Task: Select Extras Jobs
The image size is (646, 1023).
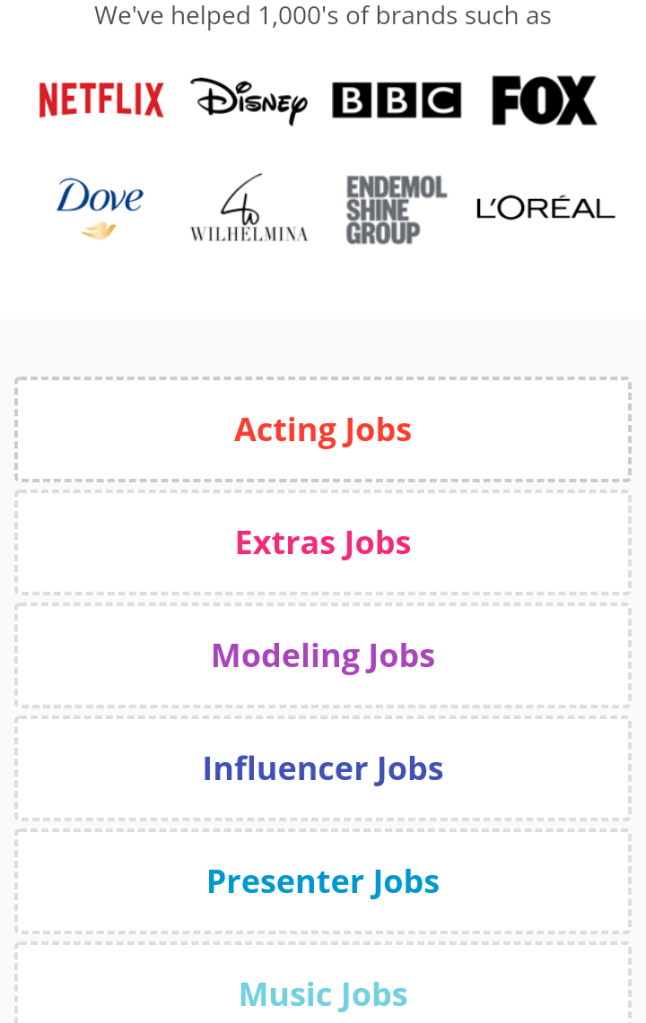Action: point(323,543)
